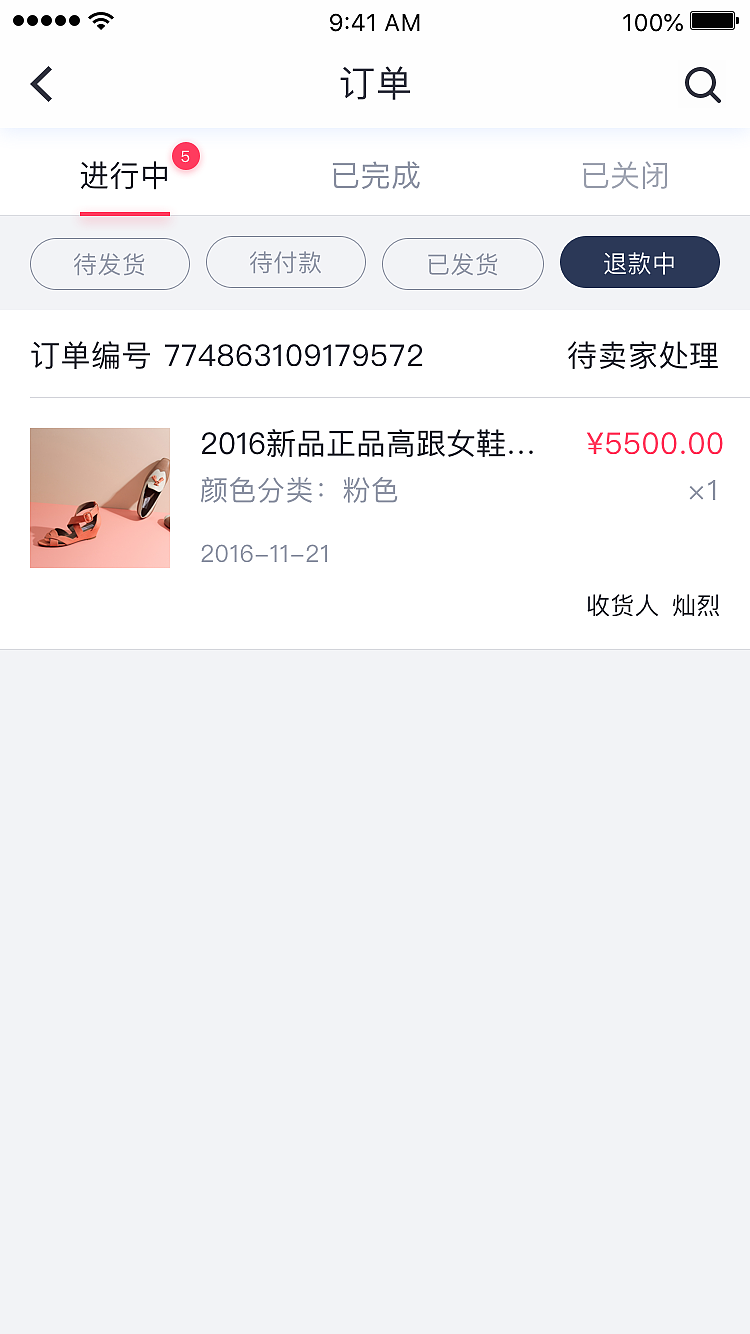Open the product 2016新品正品高跟女鞋 link
This screenshot has height=1334, width=750.
click(370, 443)
